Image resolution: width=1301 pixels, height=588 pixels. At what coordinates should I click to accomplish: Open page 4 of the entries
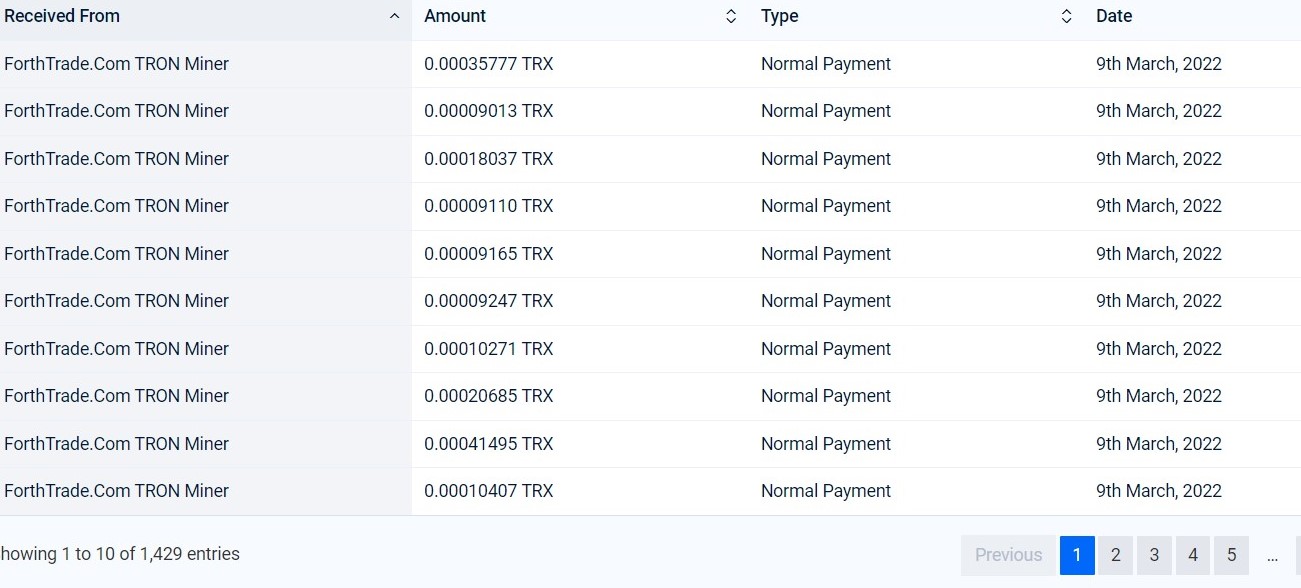[1193, 555]
